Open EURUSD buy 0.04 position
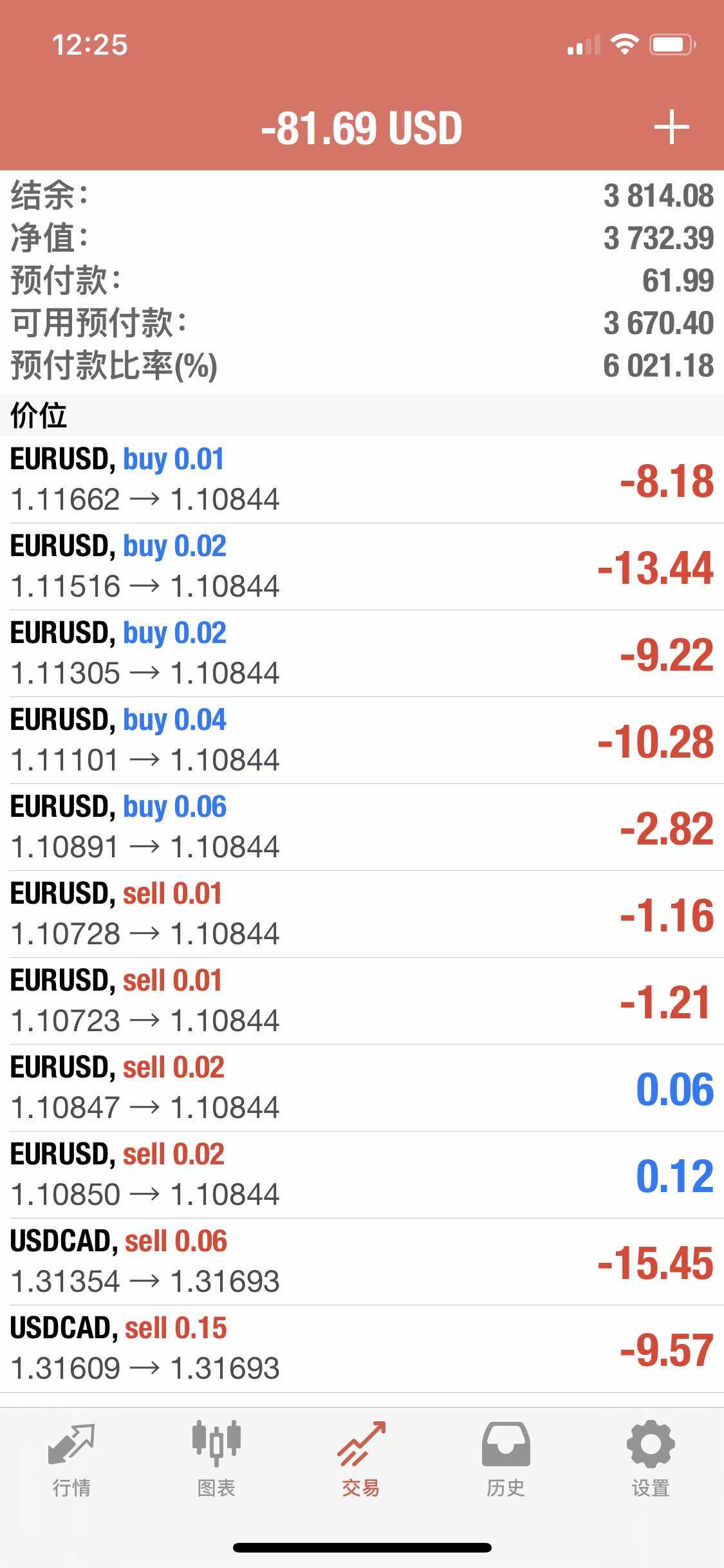 (362, 740)
